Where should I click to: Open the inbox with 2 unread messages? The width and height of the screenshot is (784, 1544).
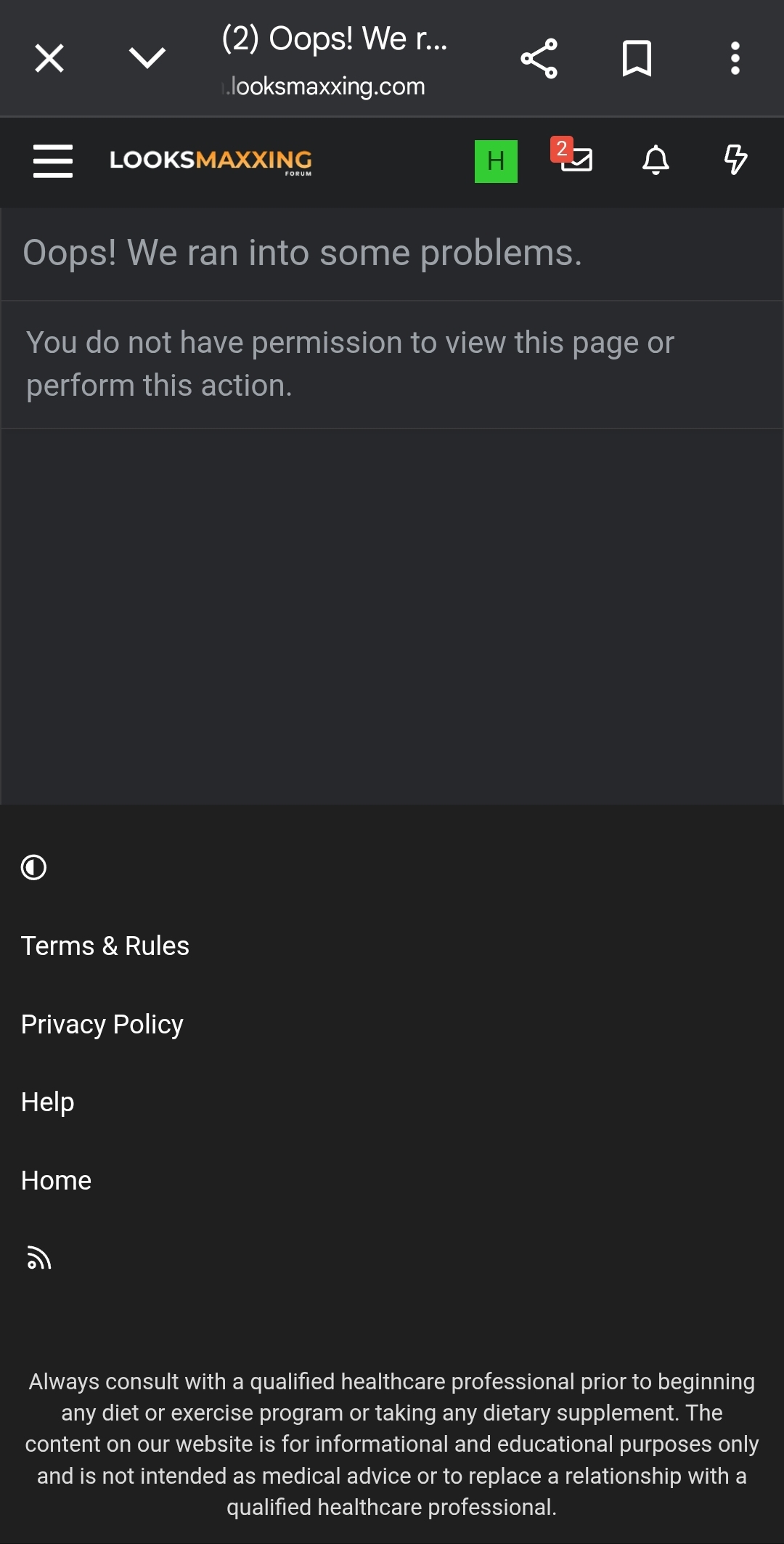576,161
